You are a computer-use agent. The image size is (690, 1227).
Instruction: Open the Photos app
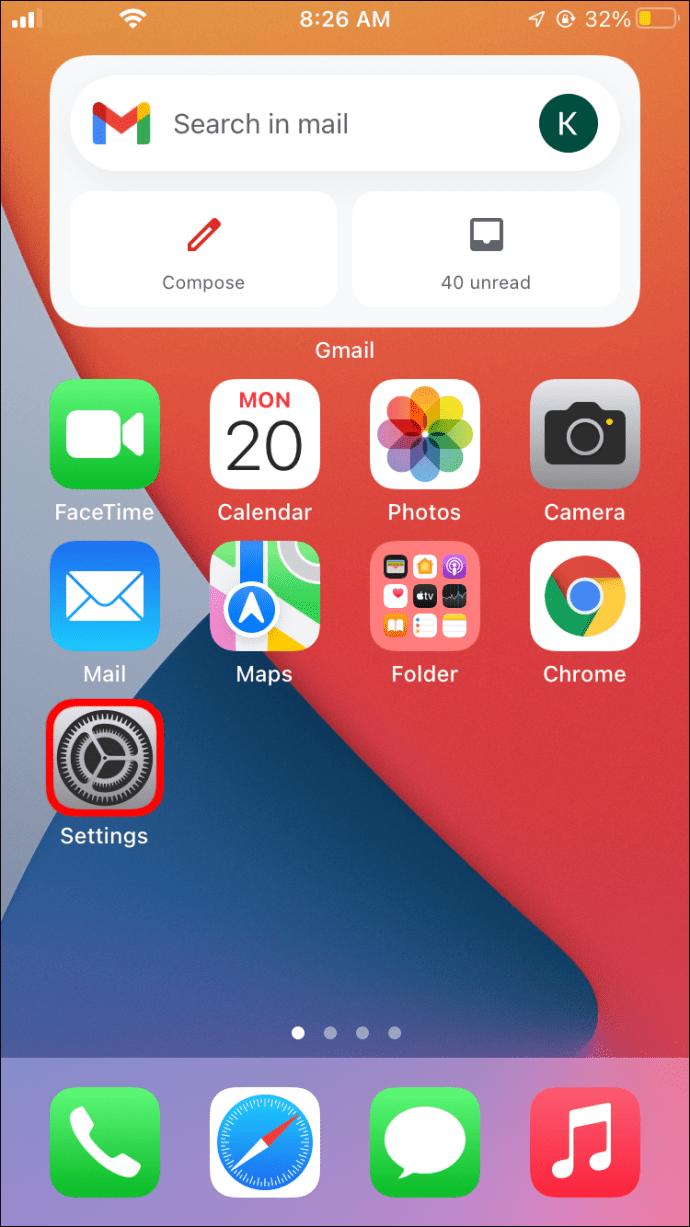pos(425,434)
